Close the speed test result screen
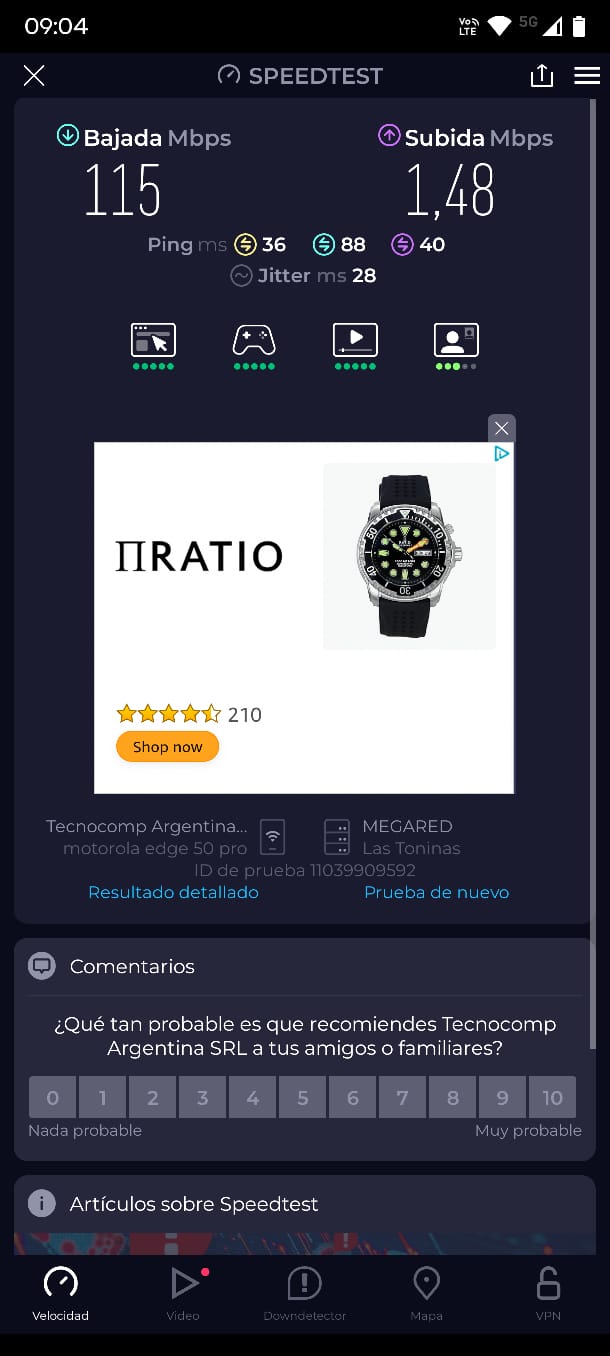Image resolution: width=610 pixels, height=1356 pixels. pyautogui.click(x=34, y=76)
